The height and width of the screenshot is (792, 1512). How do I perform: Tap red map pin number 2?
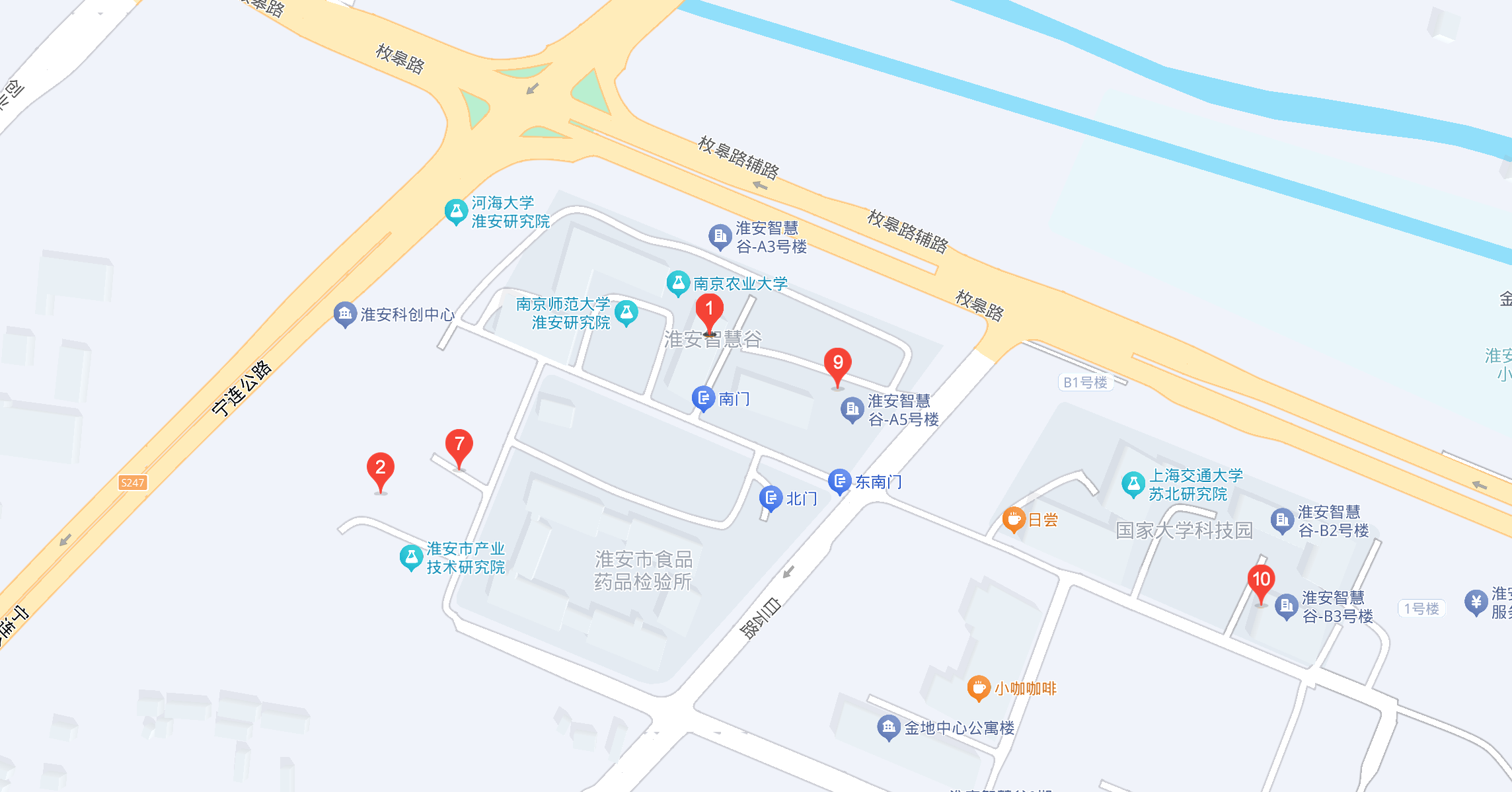point(380,468)
